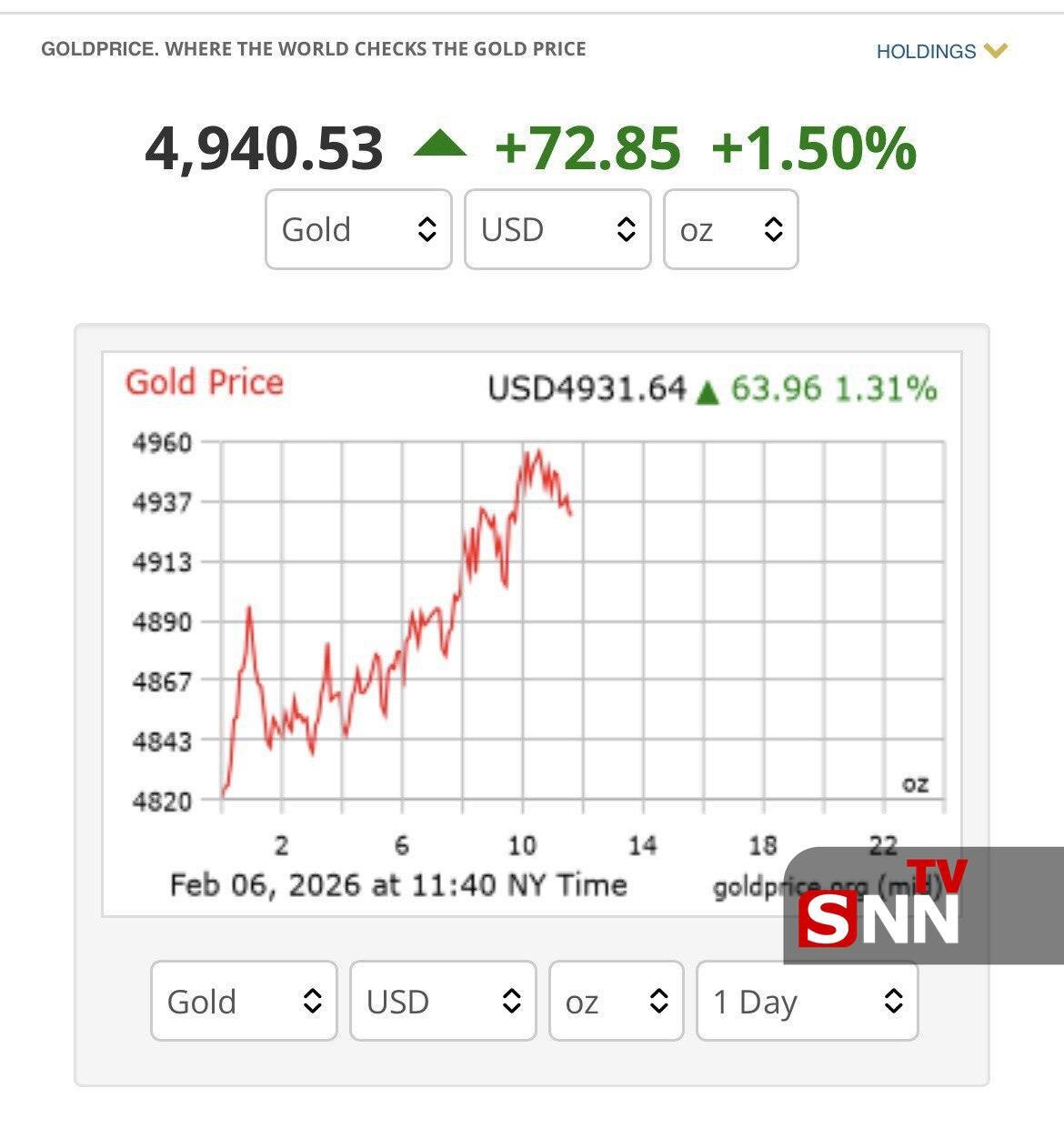Open the 1 Day time range dropdown

tap(807, 1001)
